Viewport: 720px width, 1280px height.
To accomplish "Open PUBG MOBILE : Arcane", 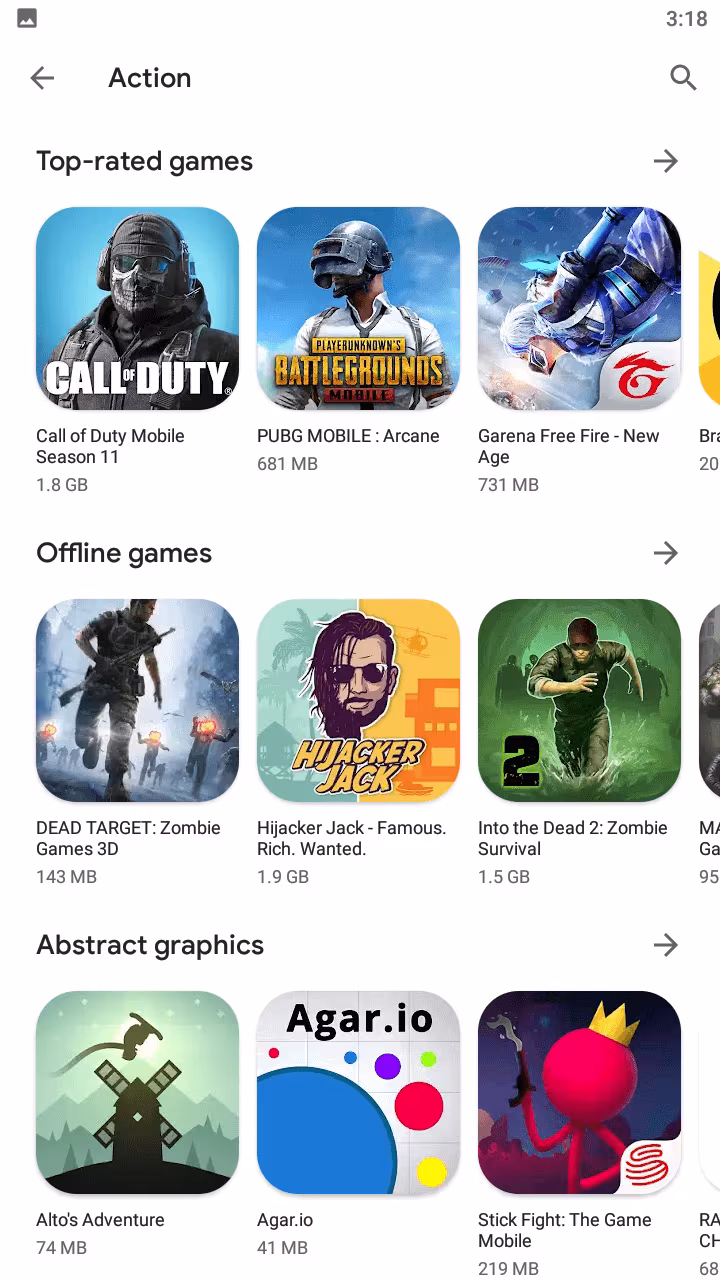I will [358, 309].
